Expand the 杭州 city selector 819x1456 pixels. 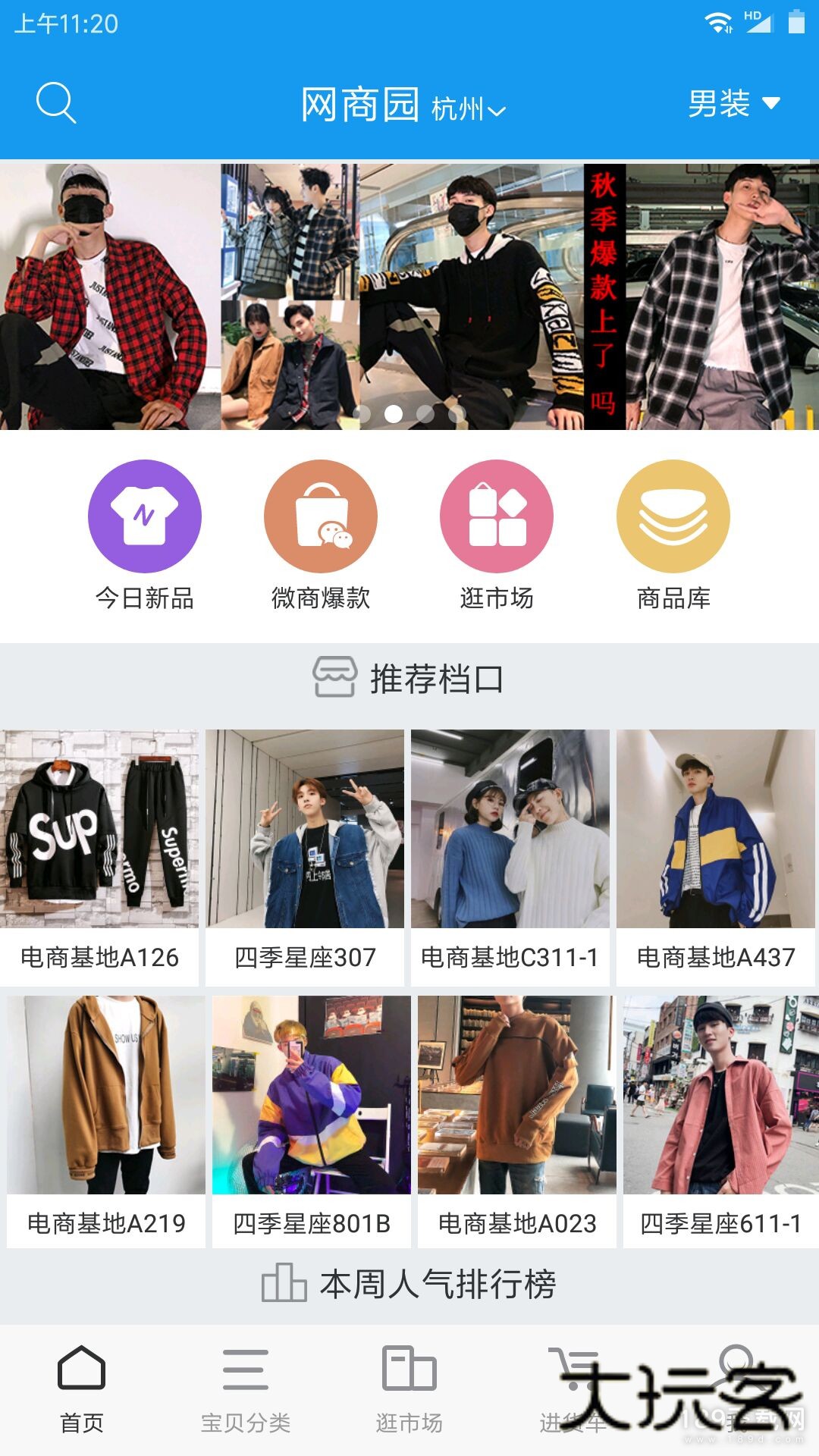[x=468, y=108]
